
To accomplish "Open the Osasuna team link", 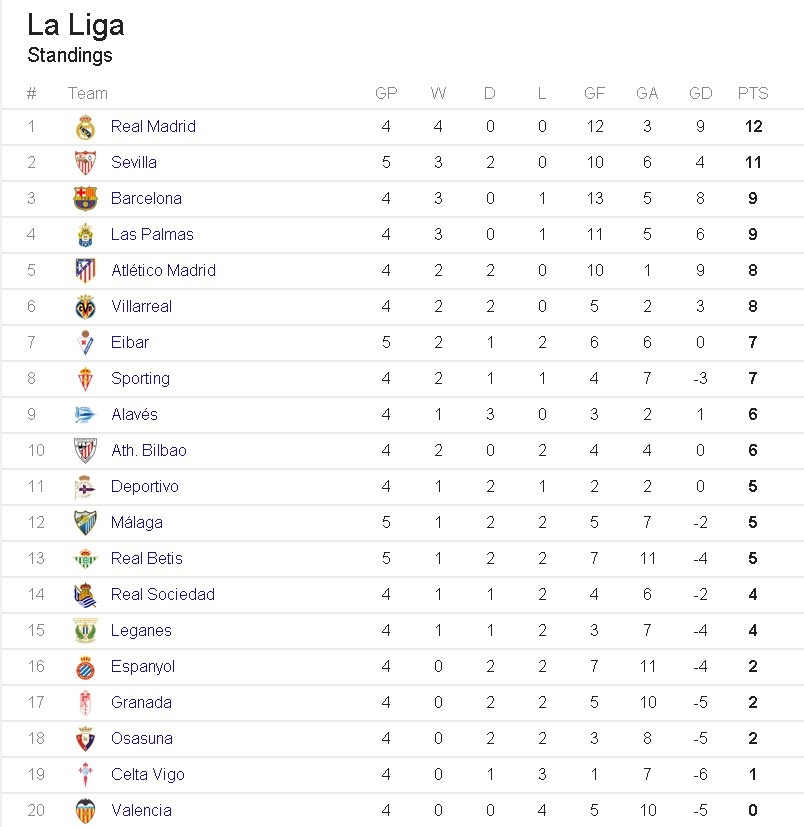I will [x=142, y=739].
